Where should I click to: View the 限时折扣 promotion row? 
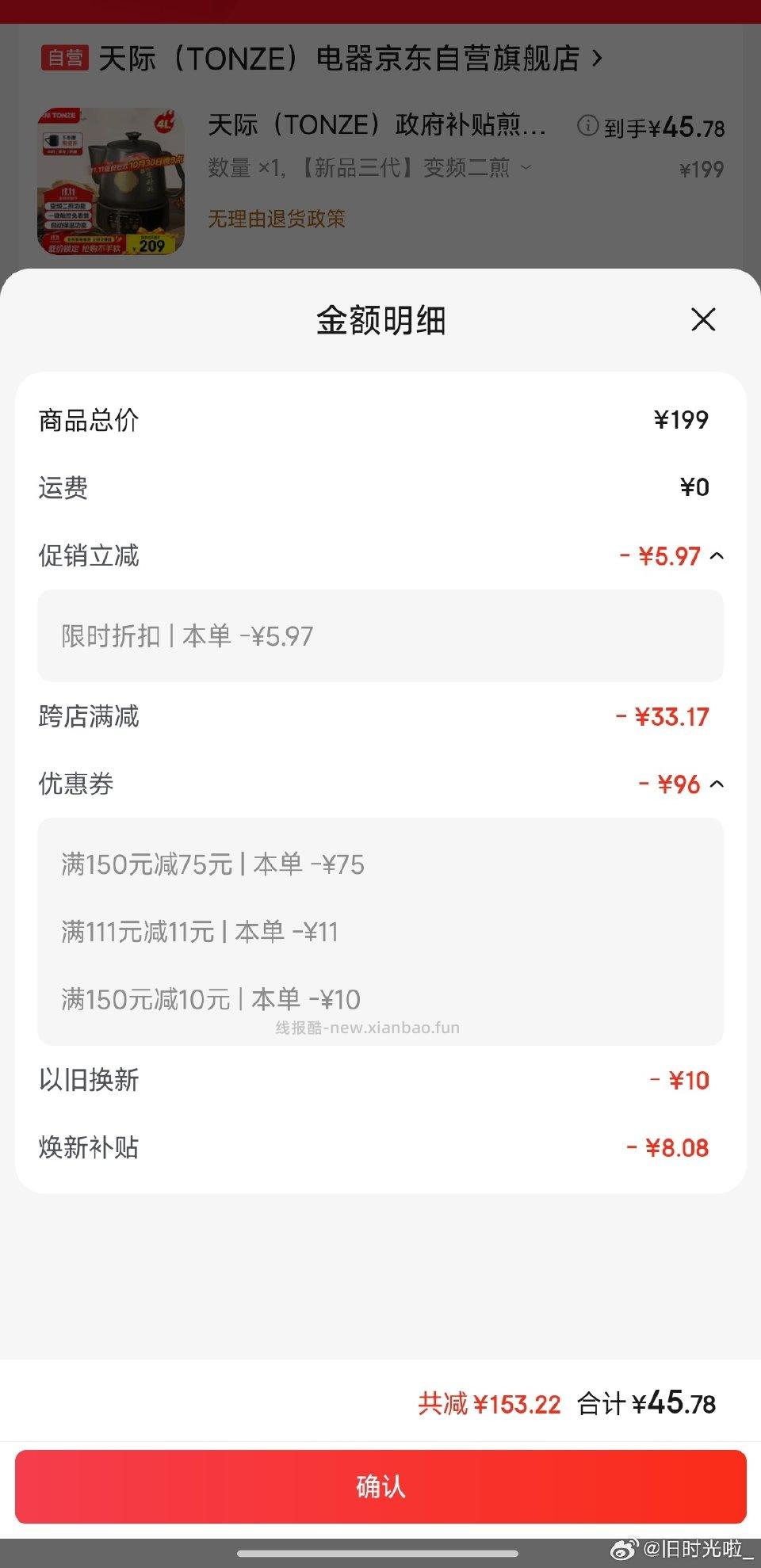188,635
